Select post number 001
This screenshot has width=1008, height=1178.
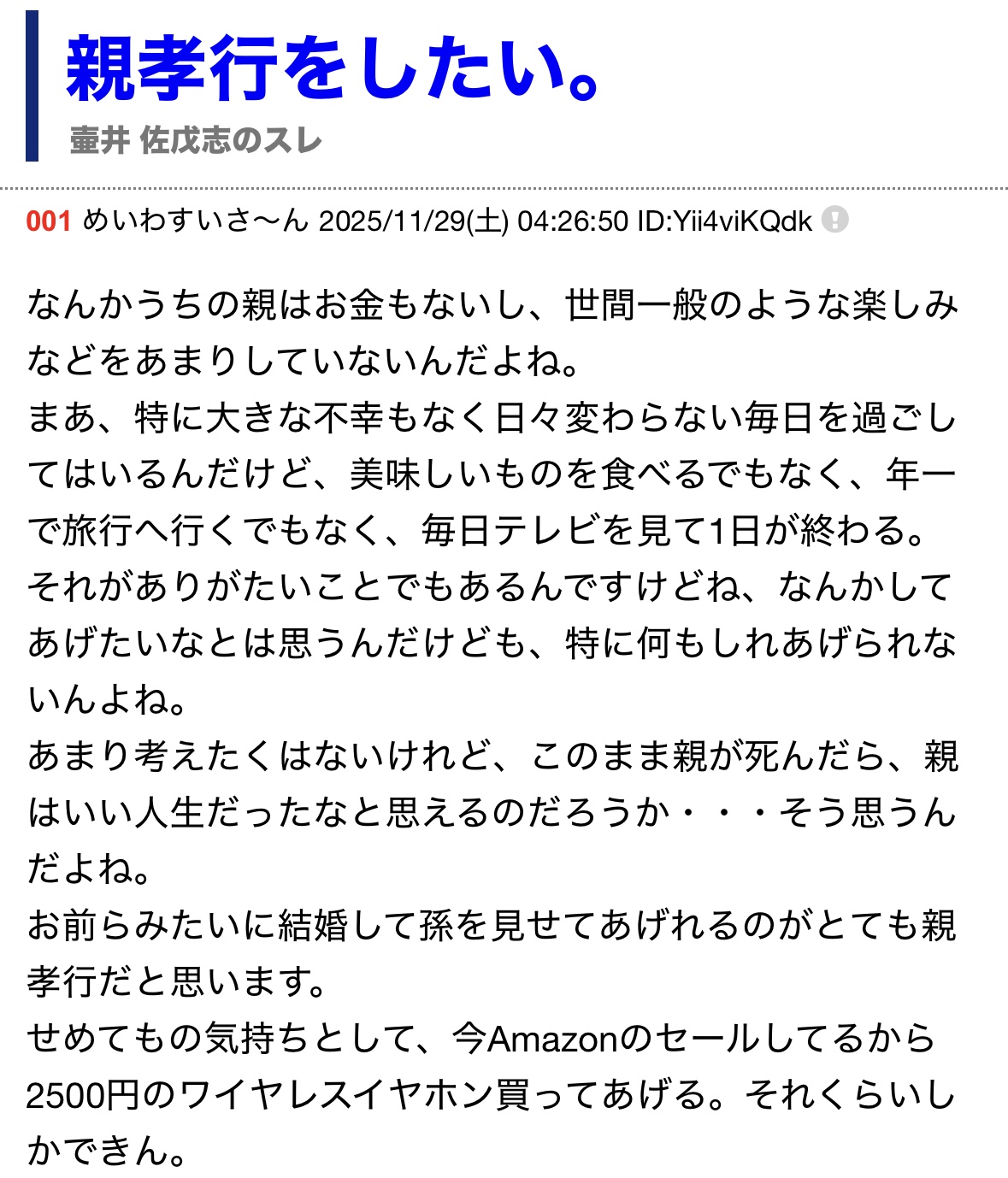[x=48, y=221]
